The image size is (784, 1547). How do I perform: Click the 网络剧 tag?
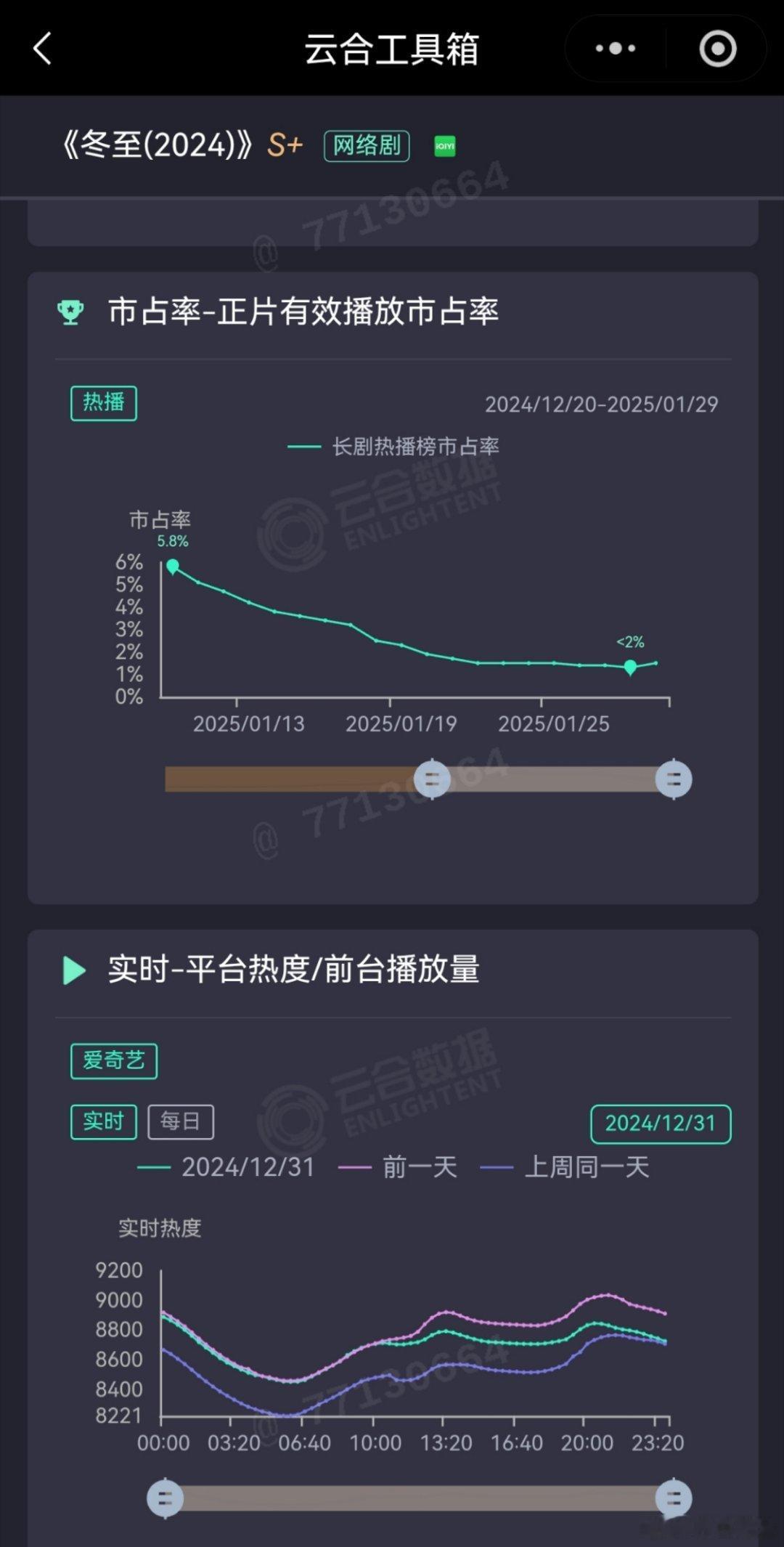[x=366, y=145]
